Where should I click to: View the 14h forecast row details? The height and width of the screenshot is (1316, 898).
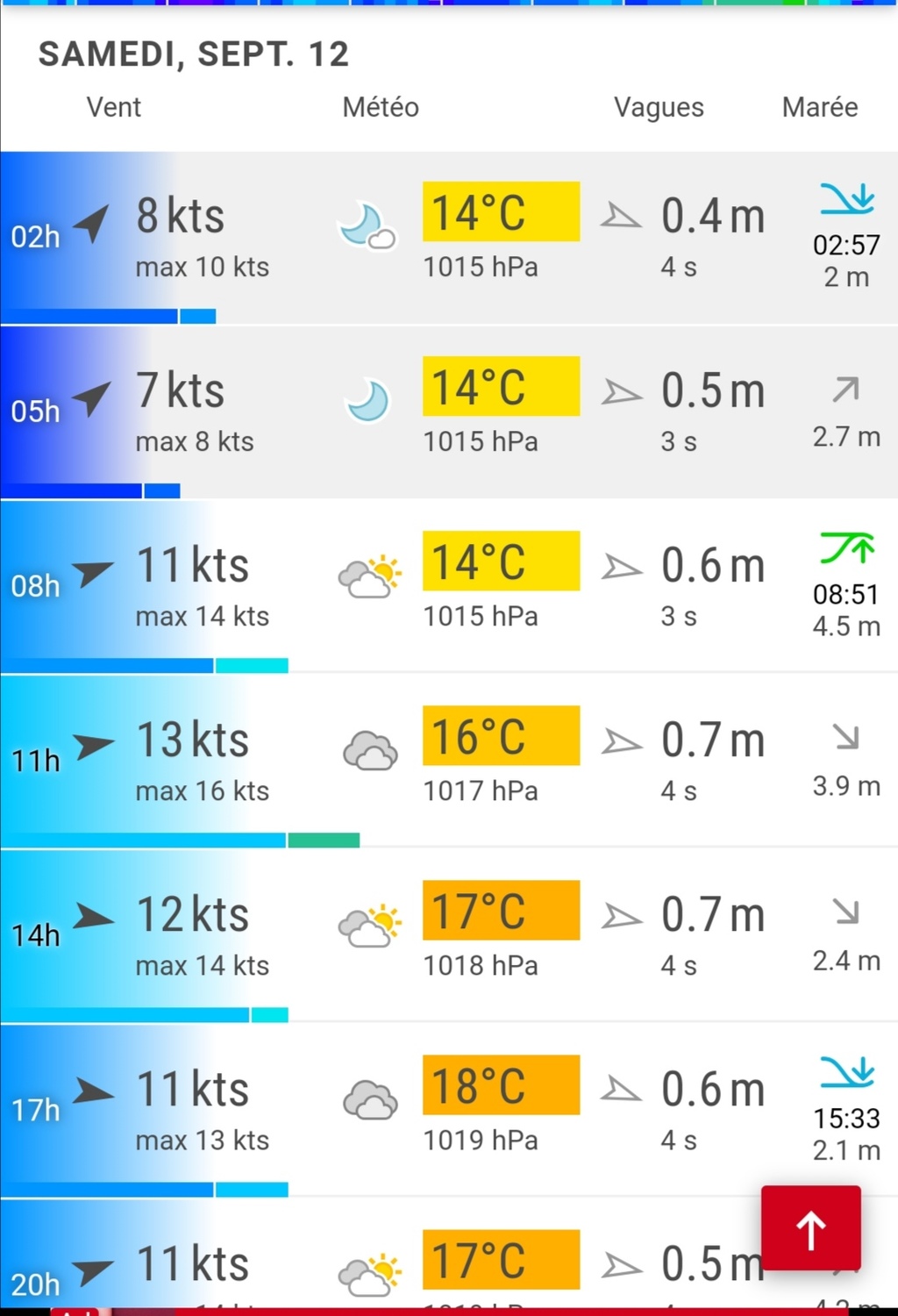(x=449, y=935)
